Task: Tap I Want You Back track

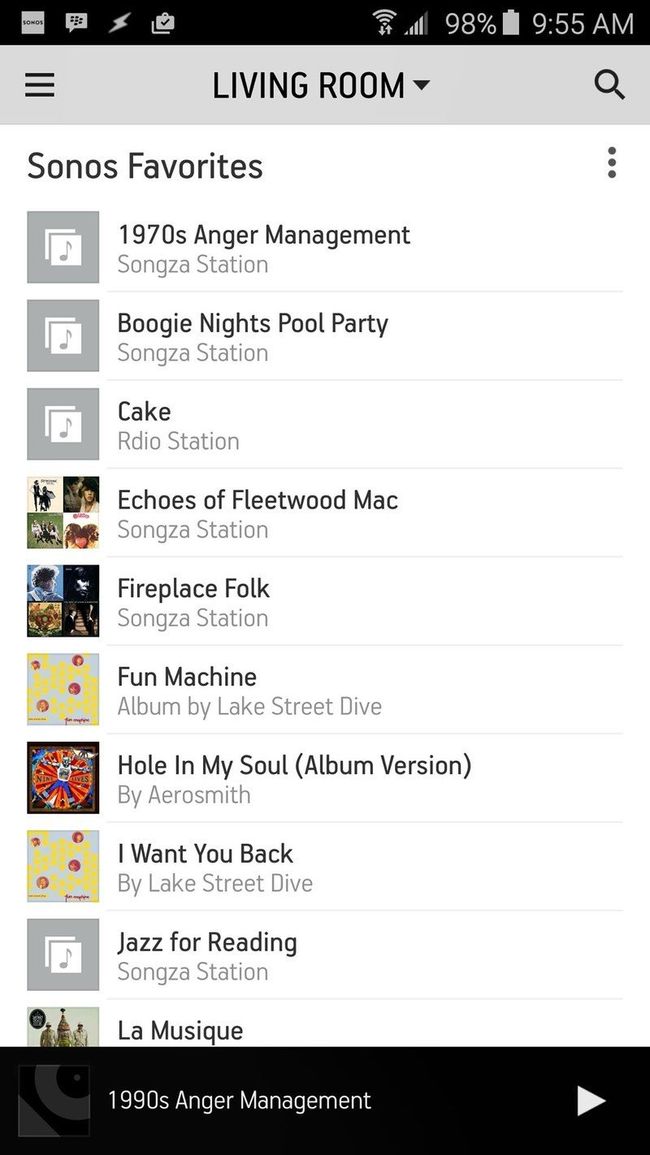Action: point(215,867)
